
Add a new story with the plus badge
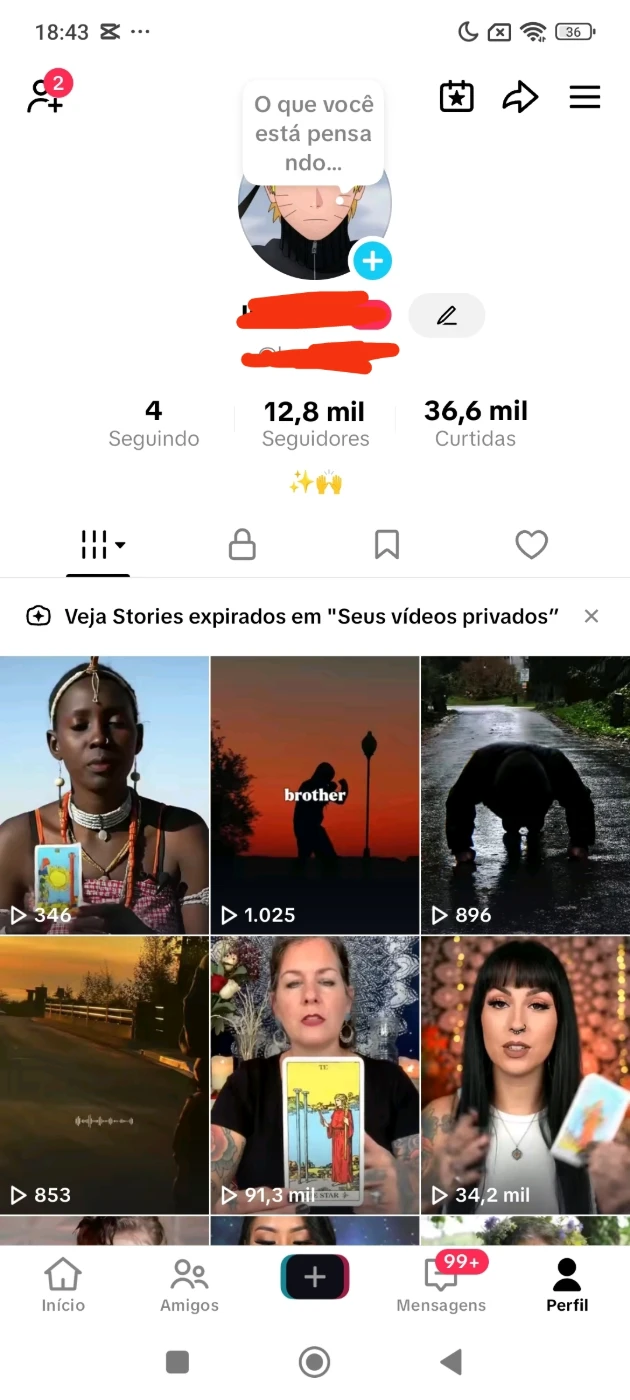point(372,261)
